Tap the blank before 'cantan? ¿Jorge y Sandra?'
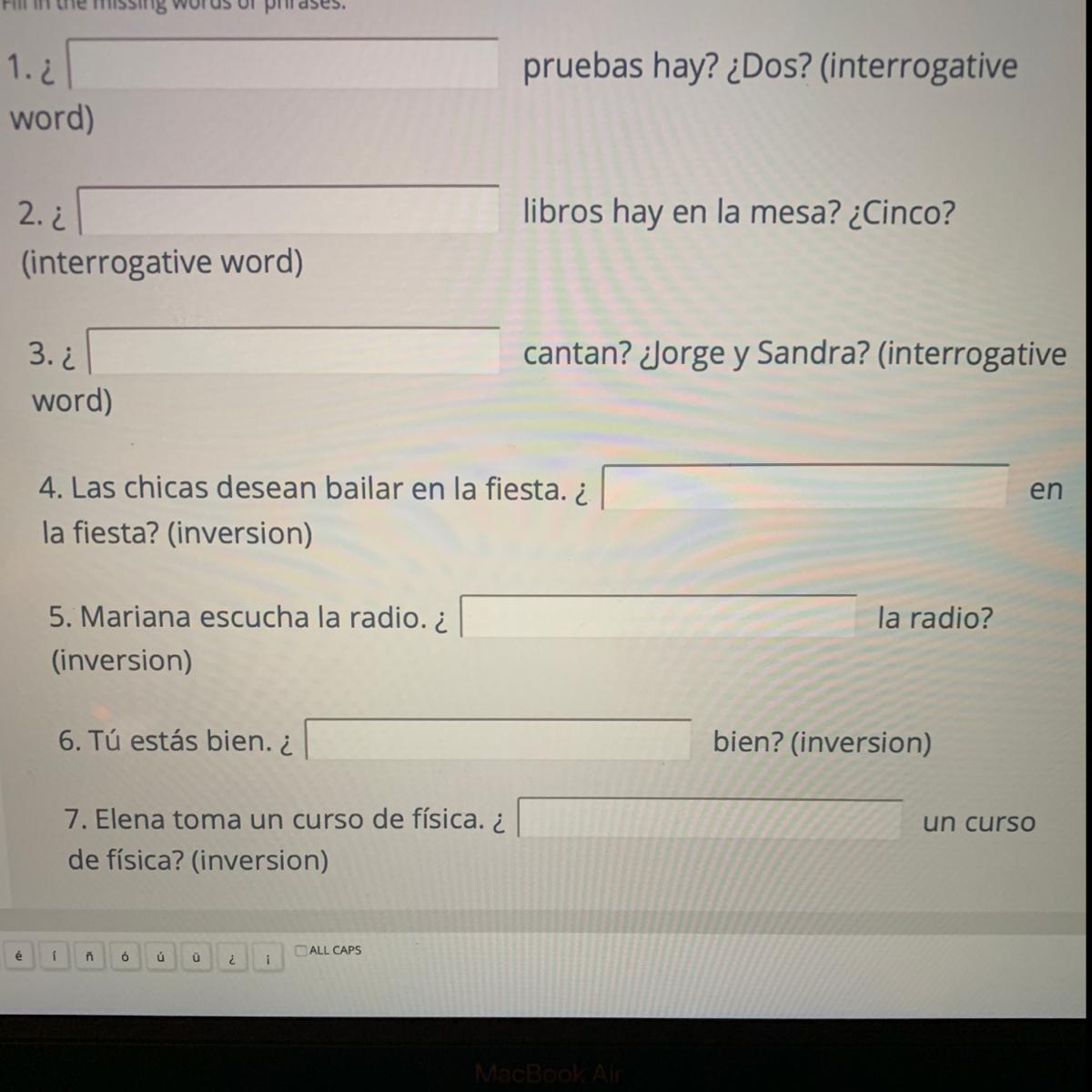The width and height of the screenshot is (1092, 1092). point(293,352)
